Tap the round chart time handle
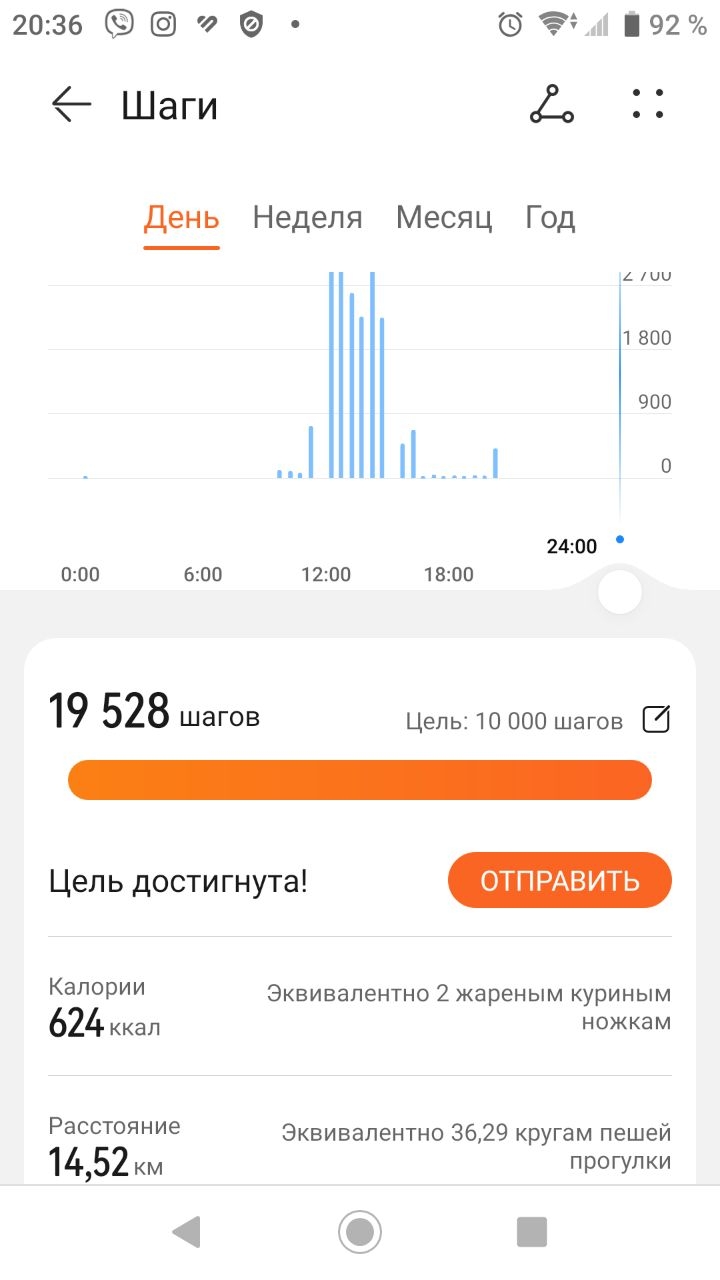This screenshot has height=1280, width=720. coord(620,593)
